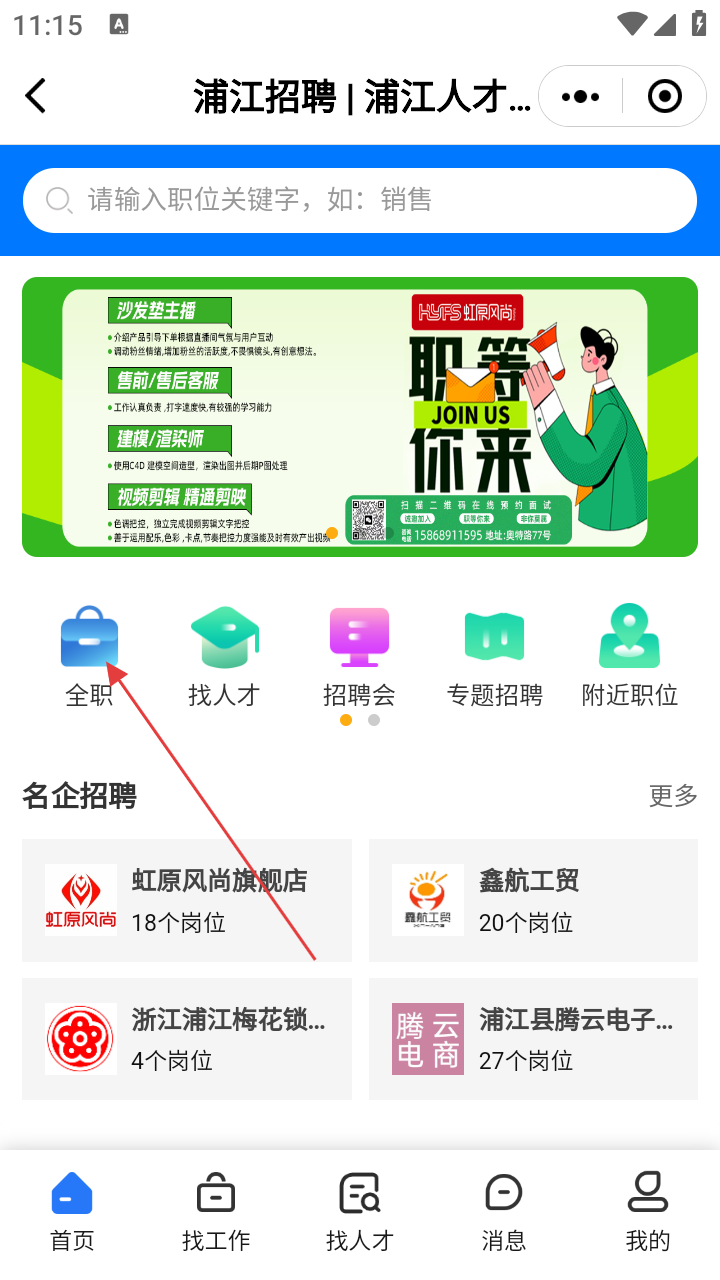Open the mini program more options menu
Image resolution: width=720 pixels, height=1280 pixels.
(x=581, y=97)
